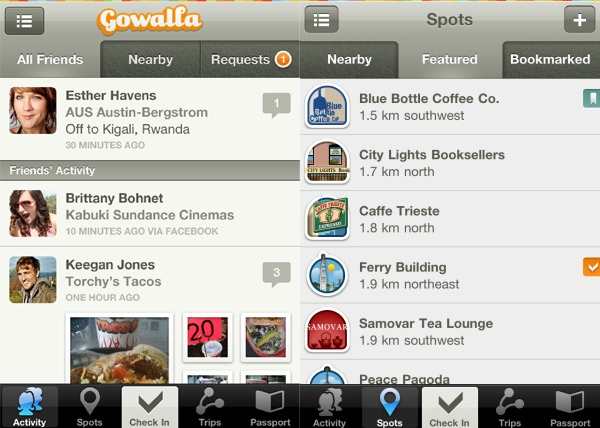Open Ferry Building spot
The height and width of the screenshot is (428, 600).
[x=430, y=276]
